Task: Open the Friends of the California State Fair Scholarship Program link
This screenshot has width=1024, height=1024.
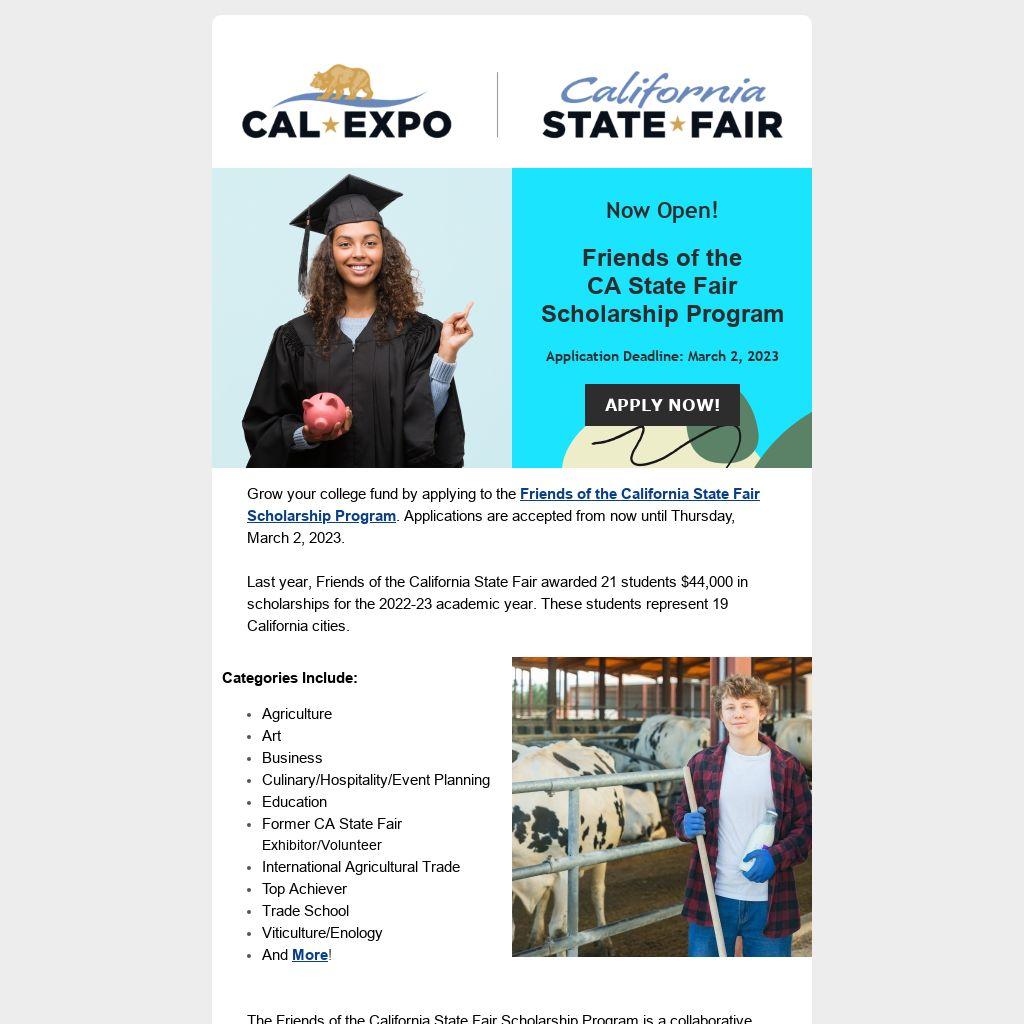Action: click(x=639, y=494)
